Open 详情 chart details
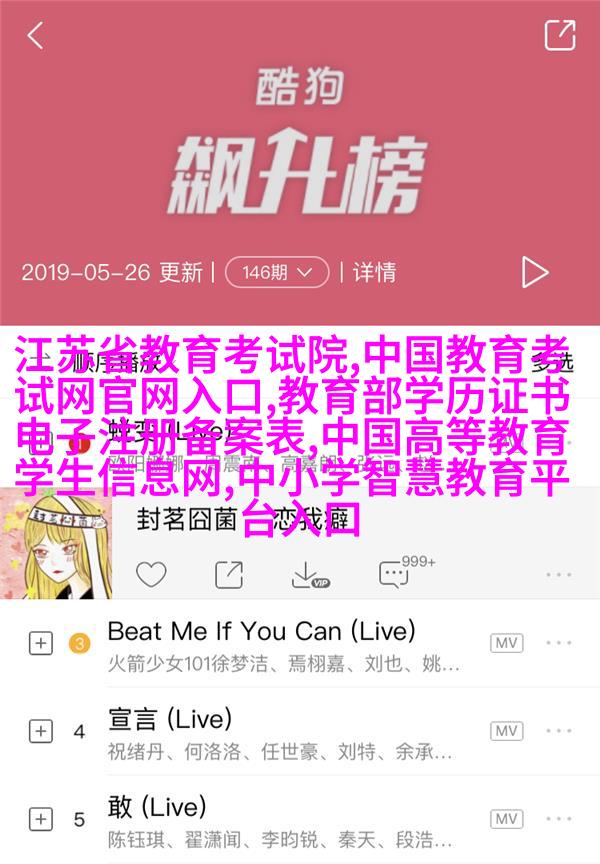Viewport: 600px width, 864px height. click(375, 271)
